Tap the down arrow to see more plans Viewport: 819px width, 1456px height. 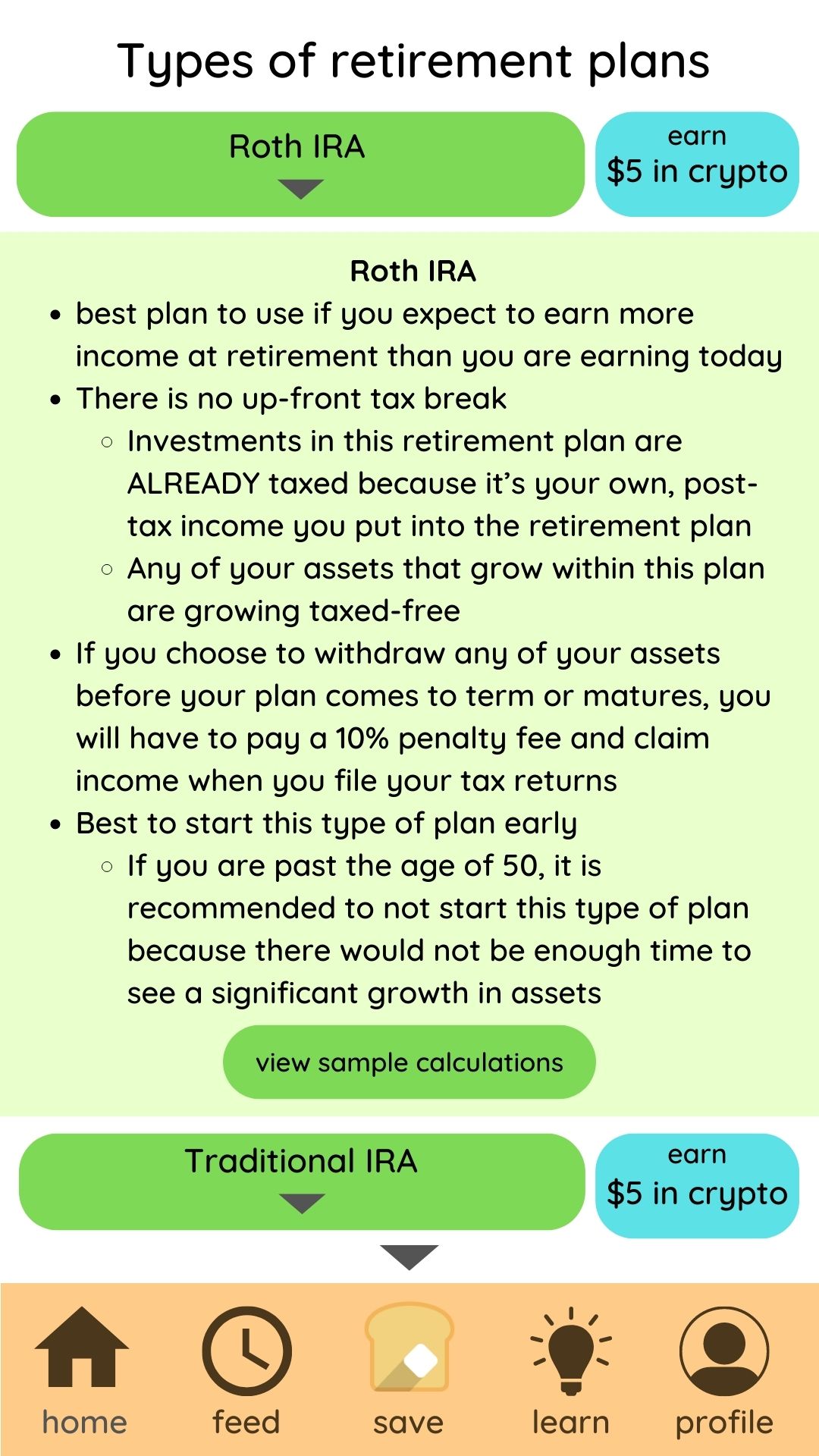[x=409, y=1257]
